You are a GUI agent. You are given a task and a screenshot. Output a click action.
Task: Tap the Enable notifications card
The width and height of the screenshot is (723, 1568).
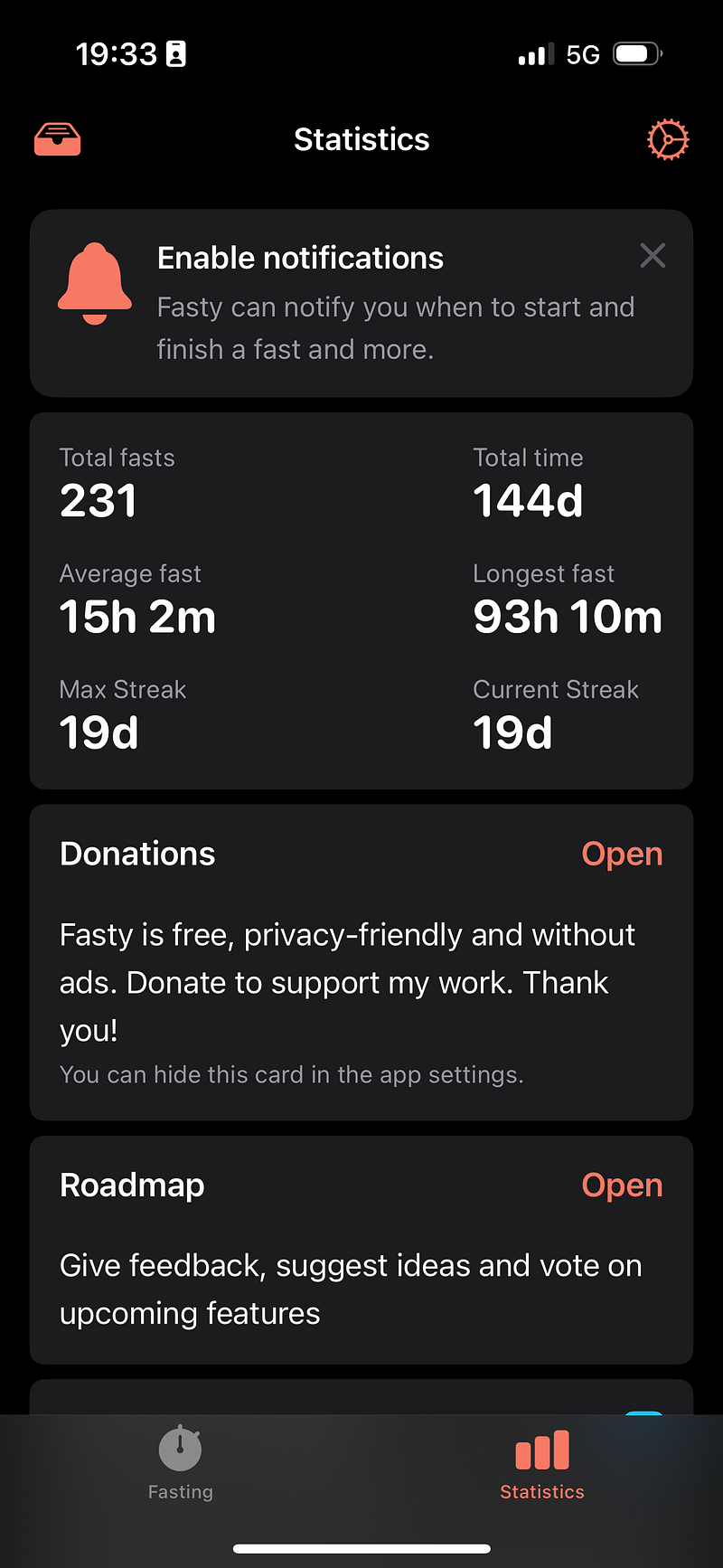point(361,304)
